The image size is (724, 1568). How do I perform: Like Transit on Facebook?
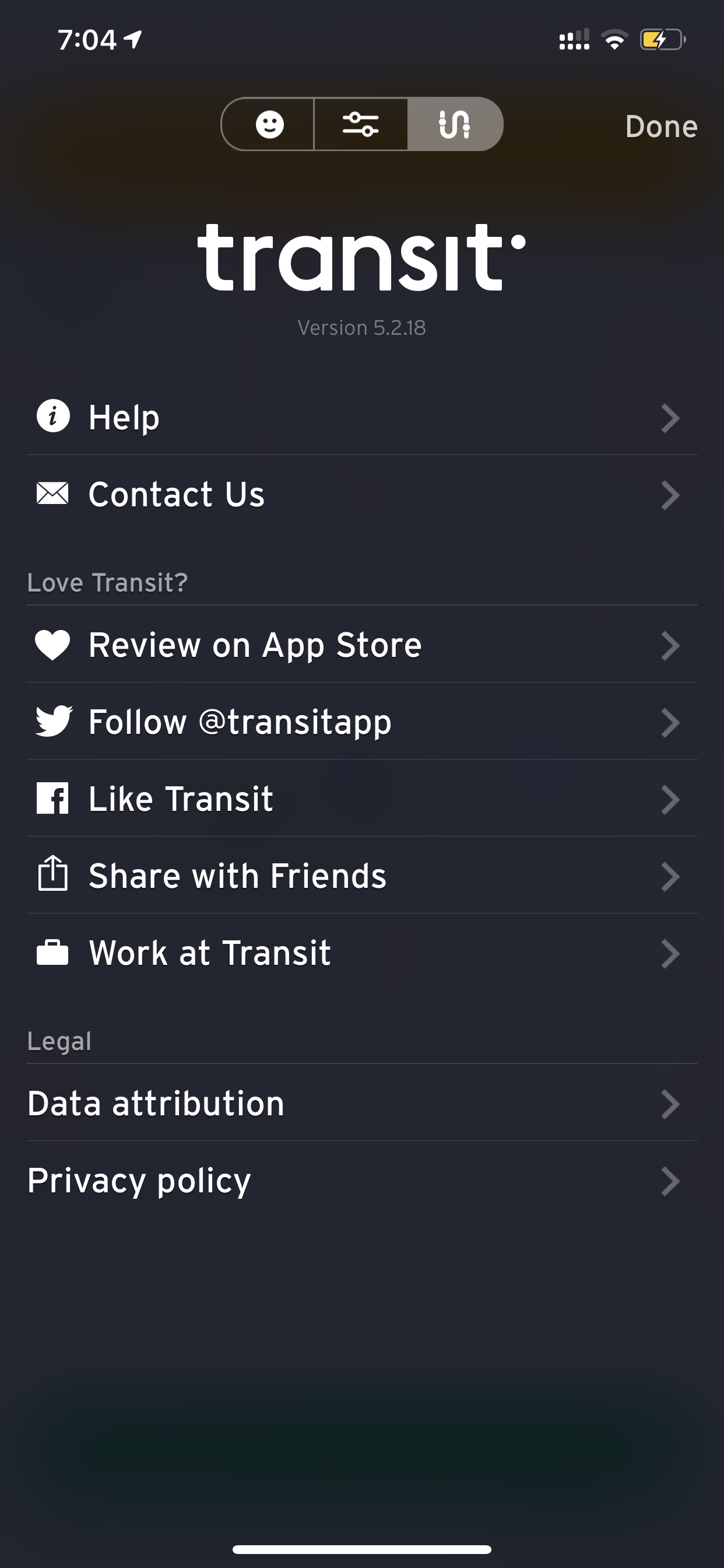point(362,798)
